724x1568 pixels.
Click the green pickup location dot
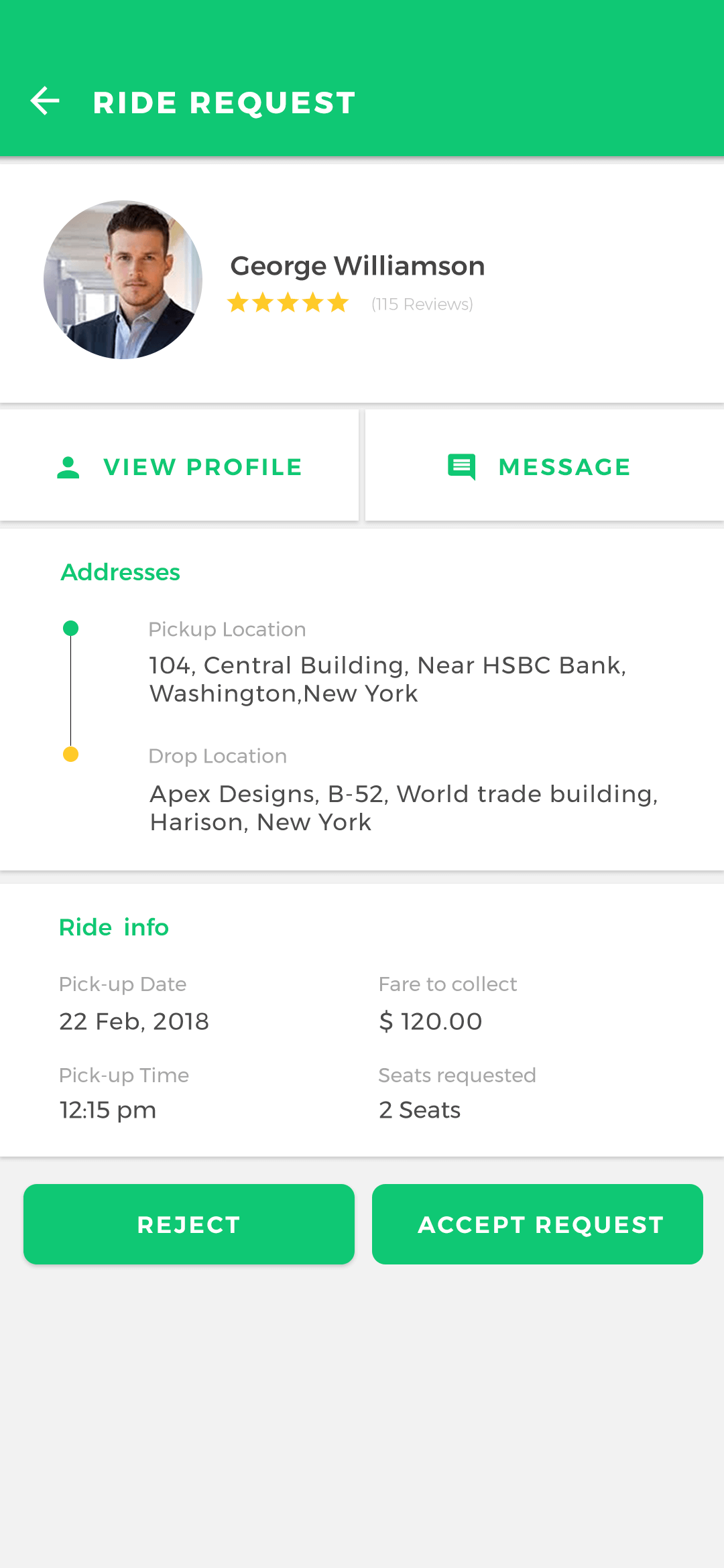point(71,628)
